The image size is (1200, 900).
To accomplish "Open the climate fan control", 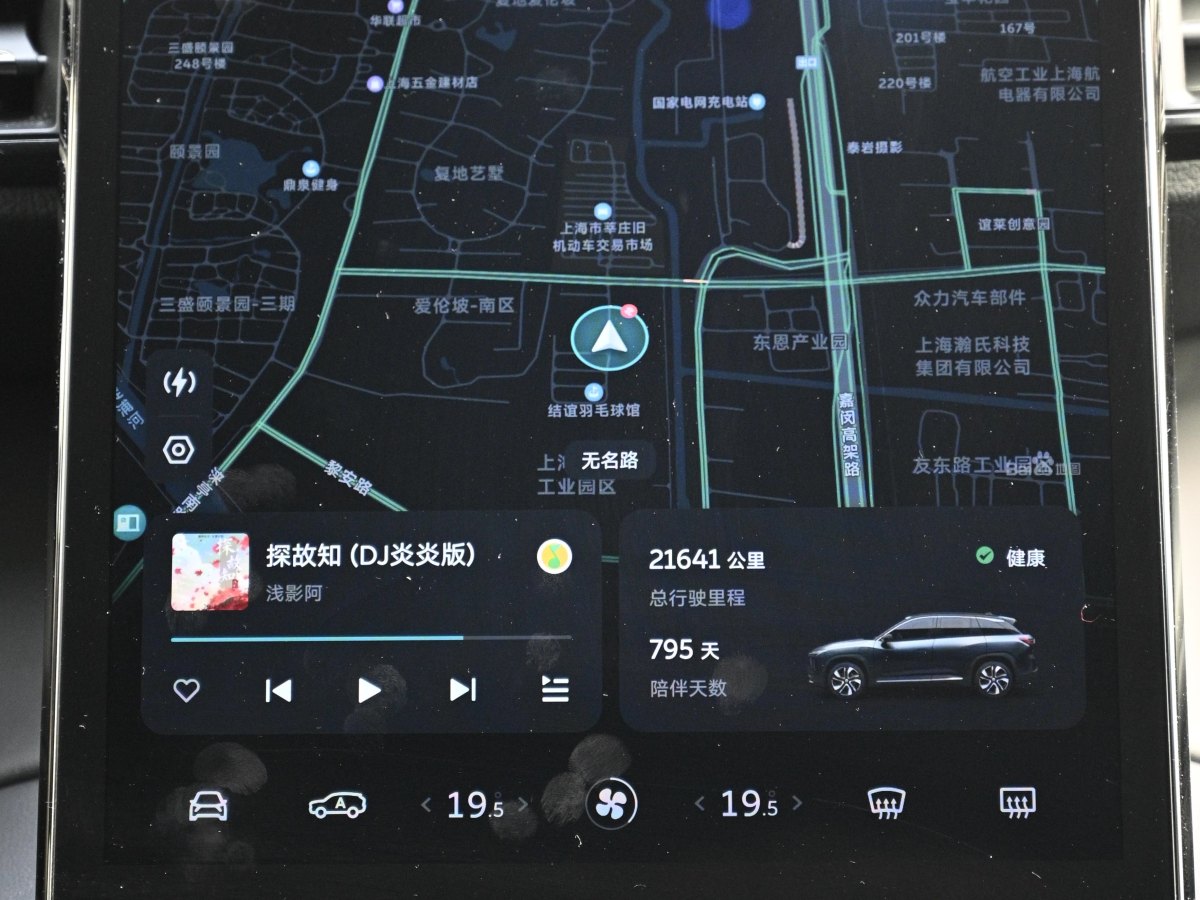I will coord(611,803).
